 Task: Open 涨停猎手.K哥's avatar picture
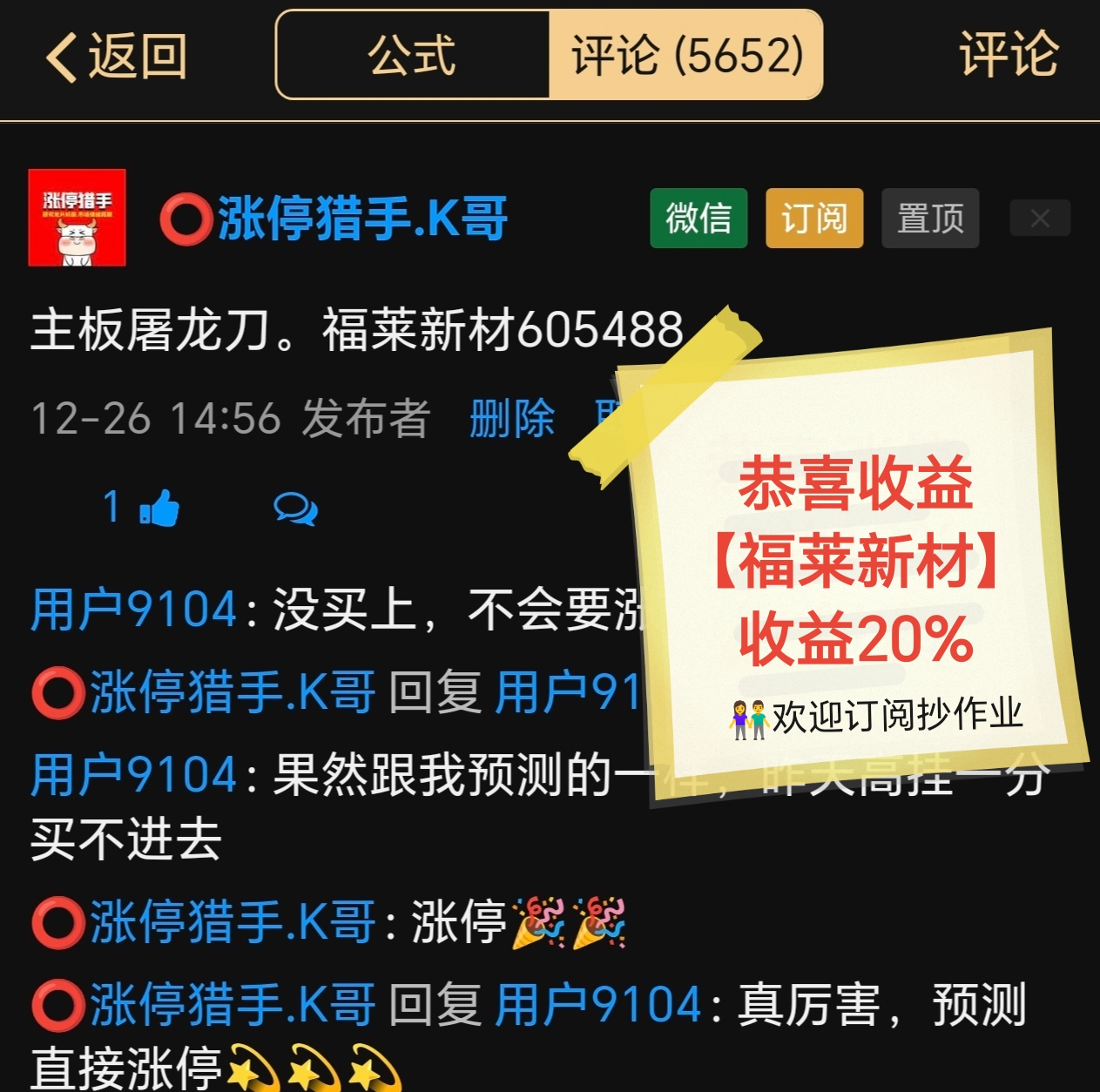[77, 218]
